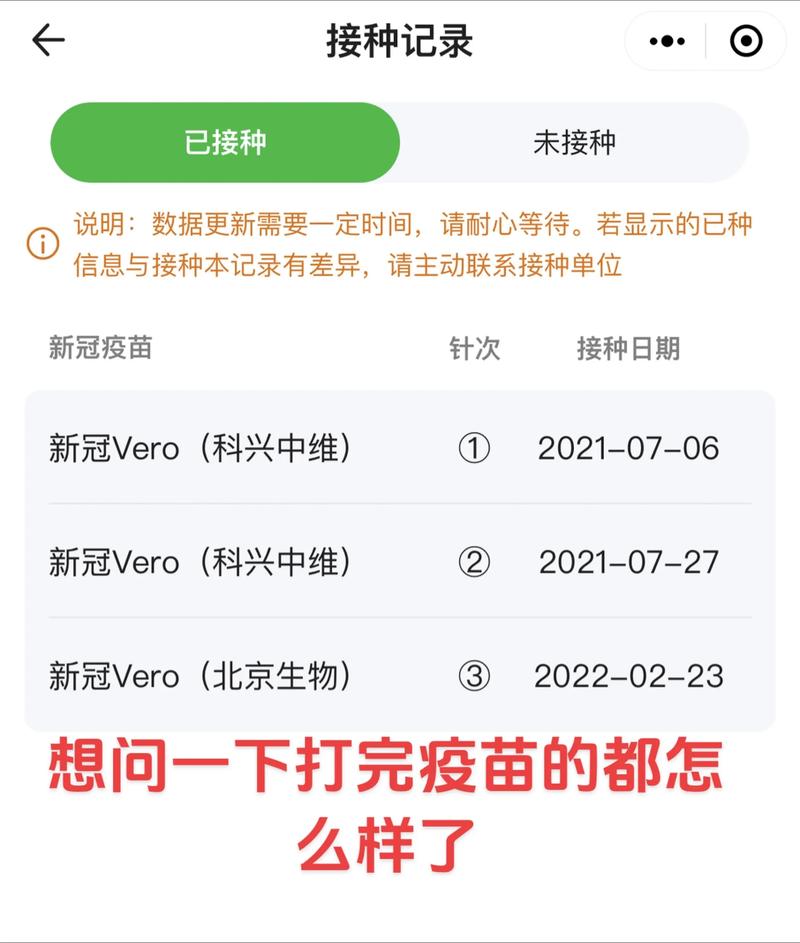Tap the date 2021-07-06

coord(628,448)
